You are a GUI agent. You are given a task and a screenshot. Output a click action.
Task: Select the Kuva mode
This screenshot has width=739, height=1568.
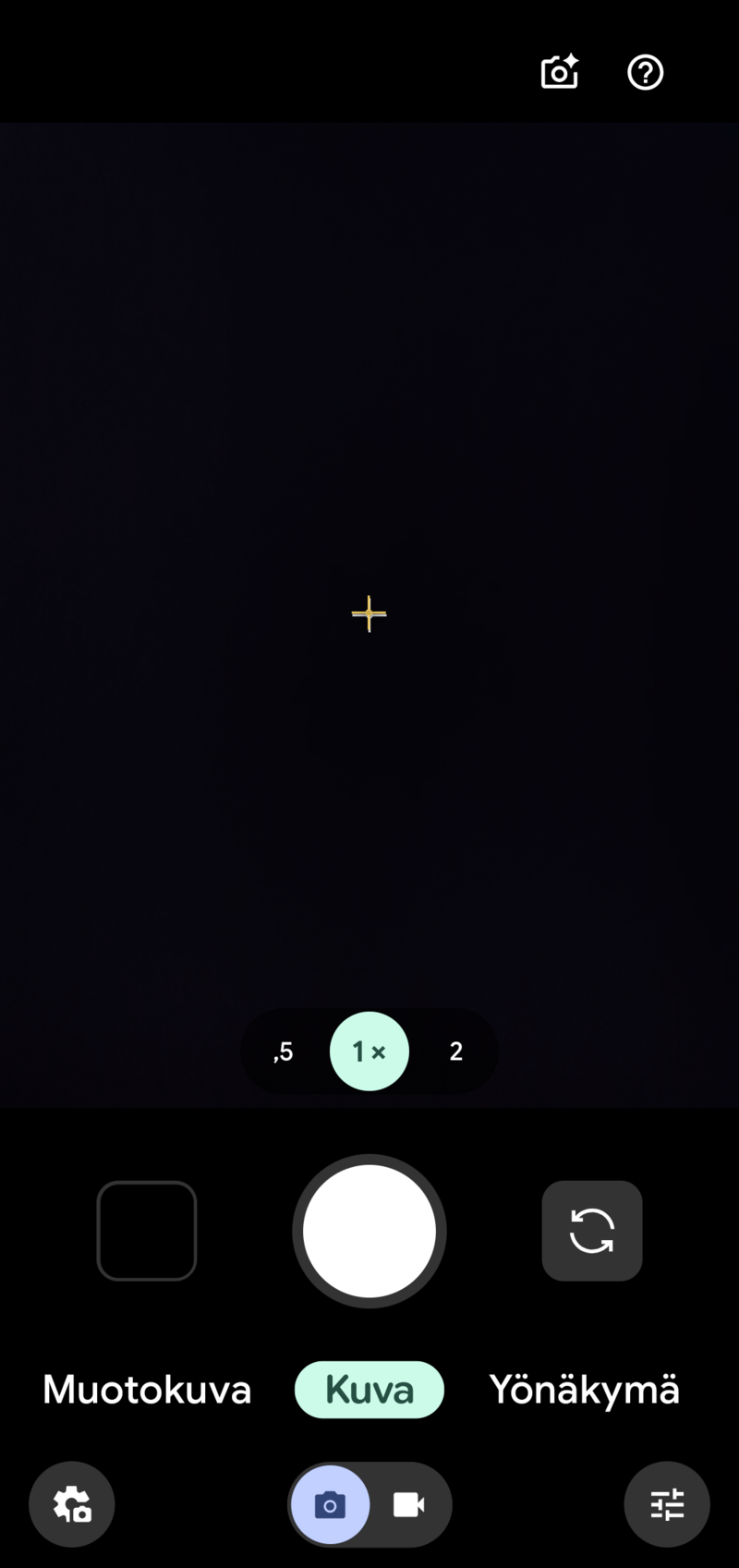pyautogui.click(x=369, y=1390)
